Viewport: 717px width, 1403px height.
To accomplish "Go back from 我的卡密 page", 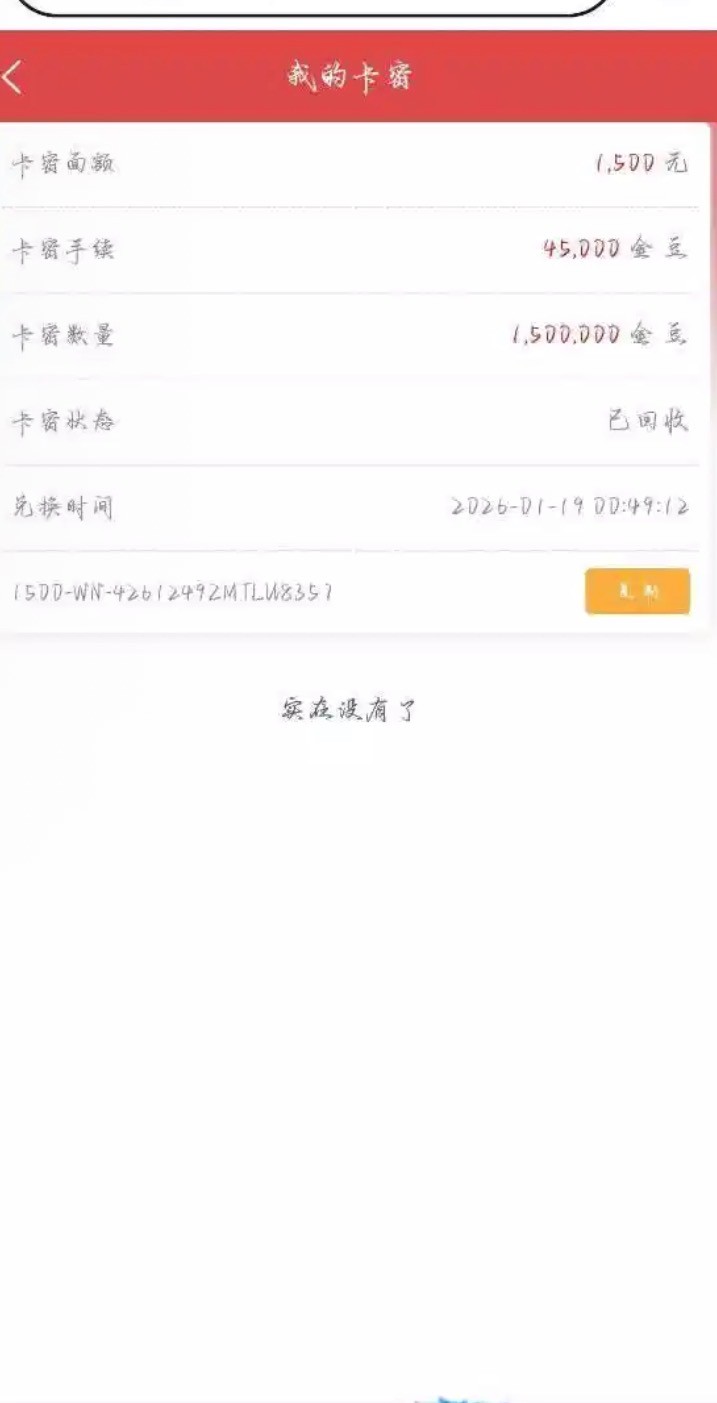I will pyautogui.click(x=14, y=77).
